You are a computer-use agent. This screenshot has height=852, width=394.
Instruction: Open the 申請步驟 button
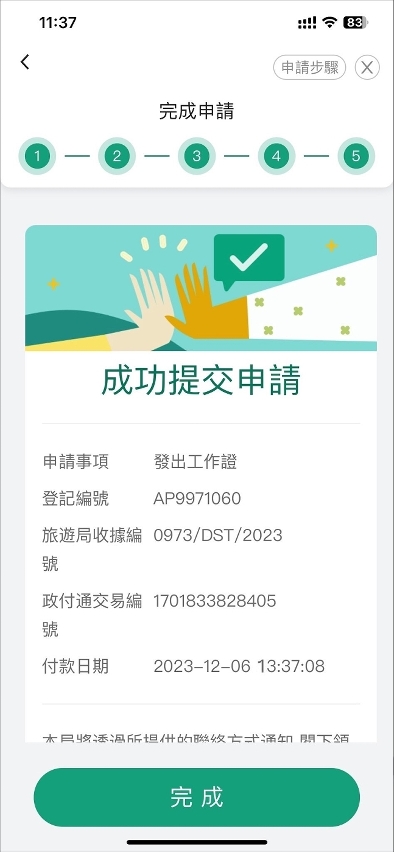309,67
